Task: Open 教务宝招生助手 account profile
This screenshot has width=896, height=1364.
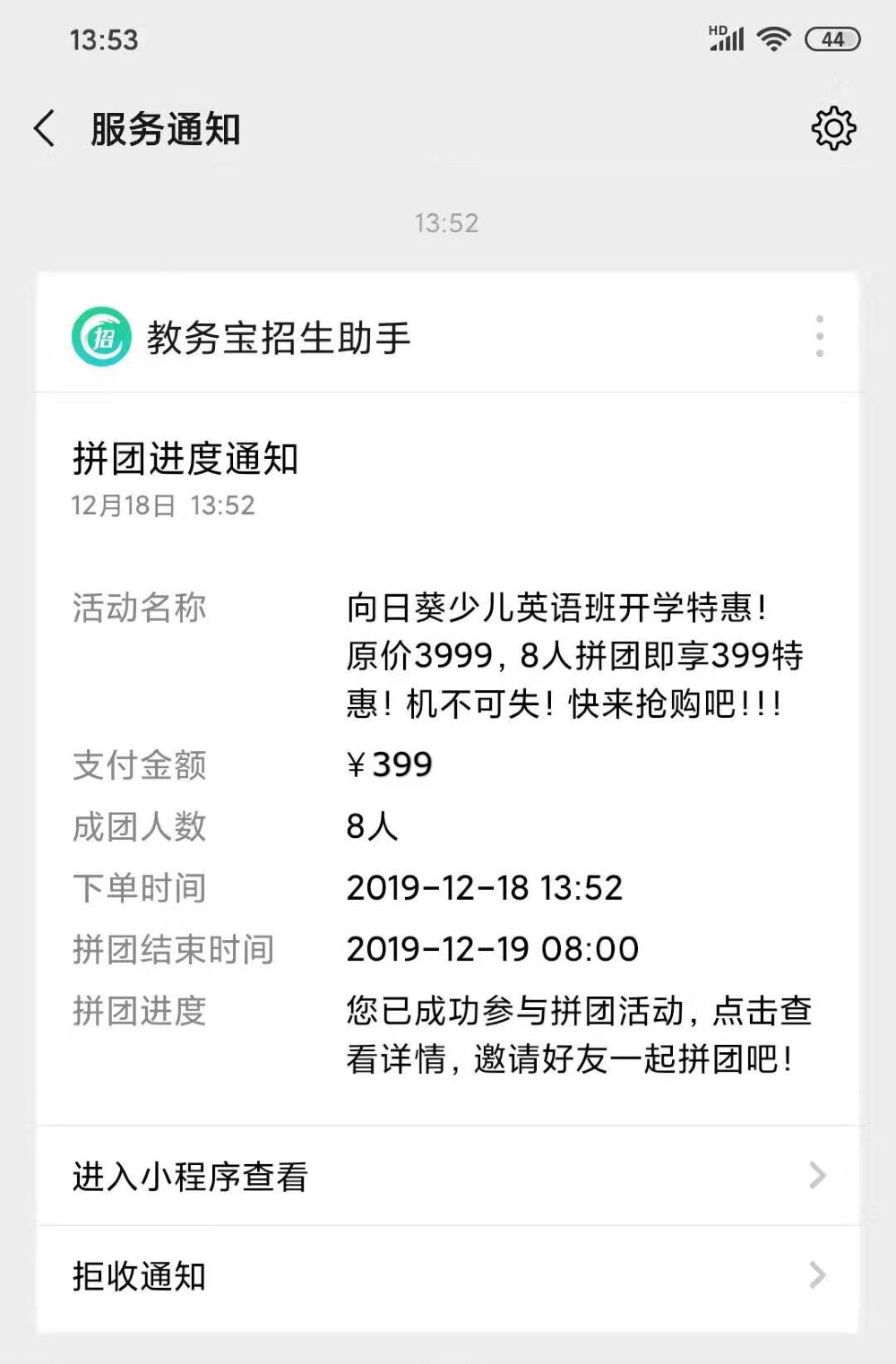Action: point(242,338)
